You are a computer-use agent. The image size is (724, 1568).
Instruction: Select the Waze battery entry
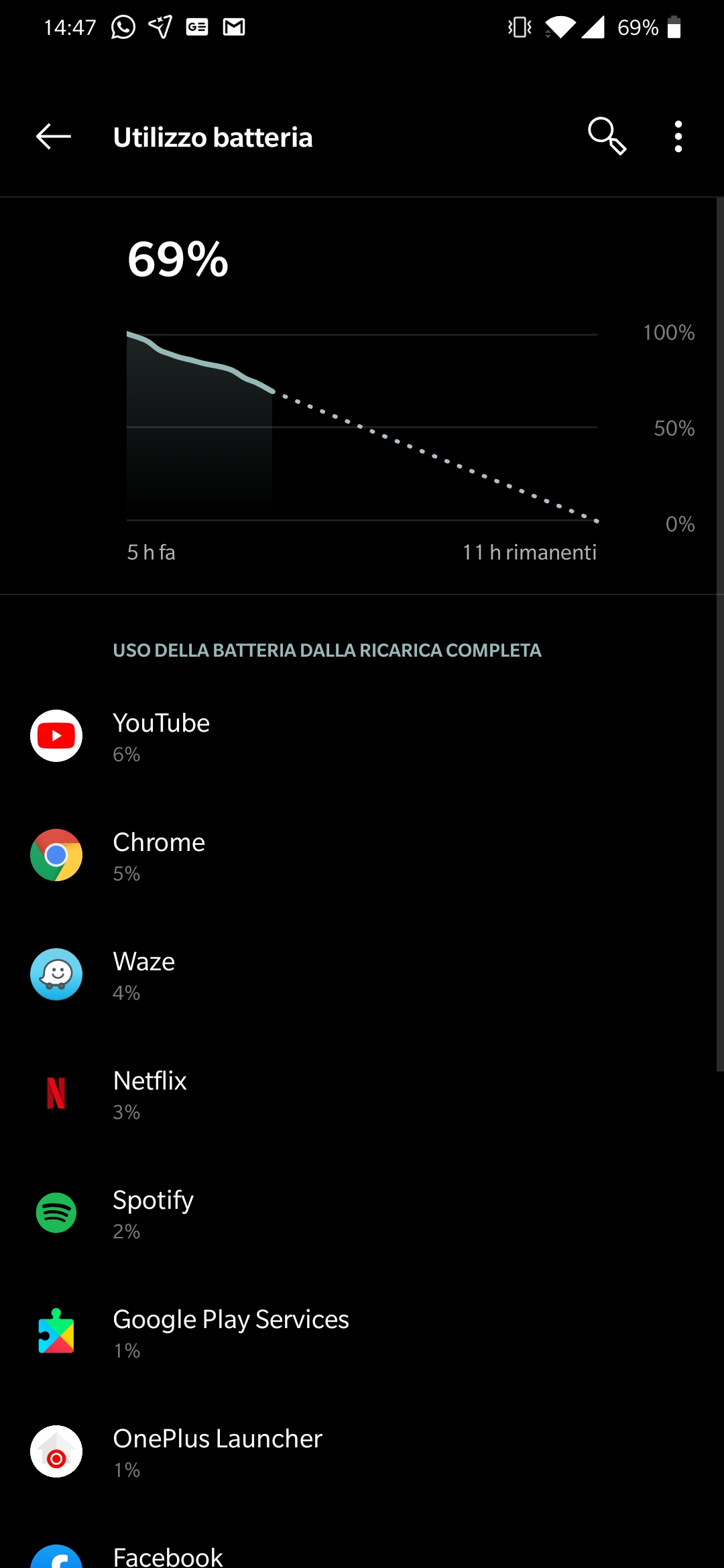[362, 975]
